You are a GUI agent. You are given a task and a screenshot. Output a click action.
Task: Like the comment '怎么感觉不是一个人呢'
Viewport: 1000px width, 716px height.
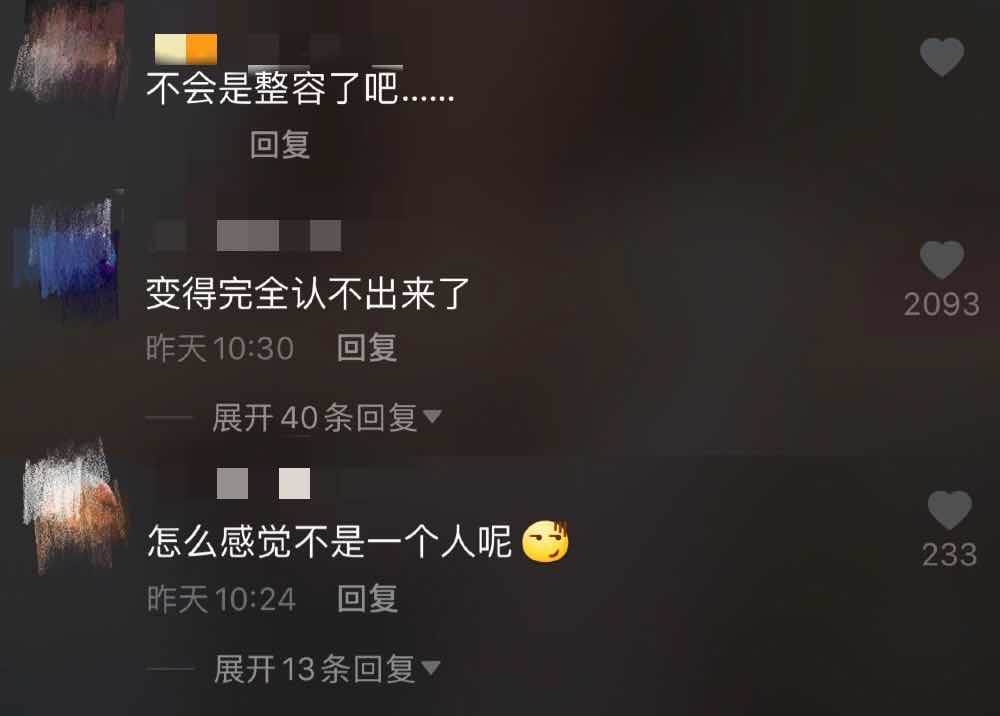[948, 511]
